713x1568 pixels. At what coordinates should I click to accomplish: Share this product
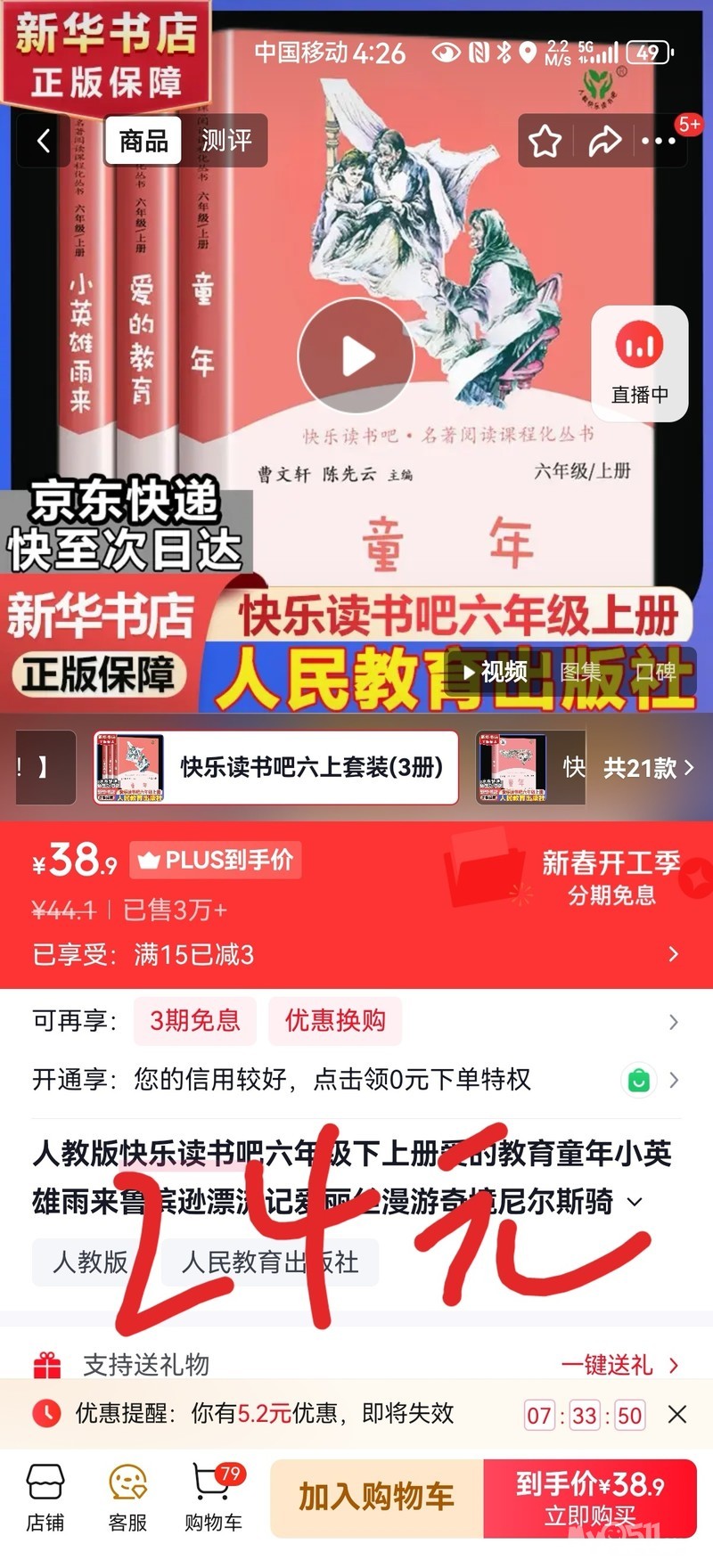604,141
